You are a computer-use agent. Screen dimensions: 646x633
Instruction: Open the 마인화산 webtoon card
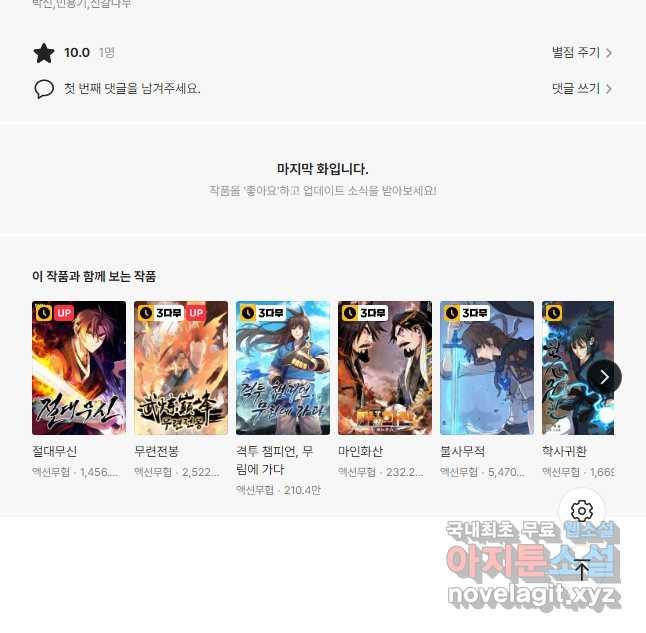(385, 367)
